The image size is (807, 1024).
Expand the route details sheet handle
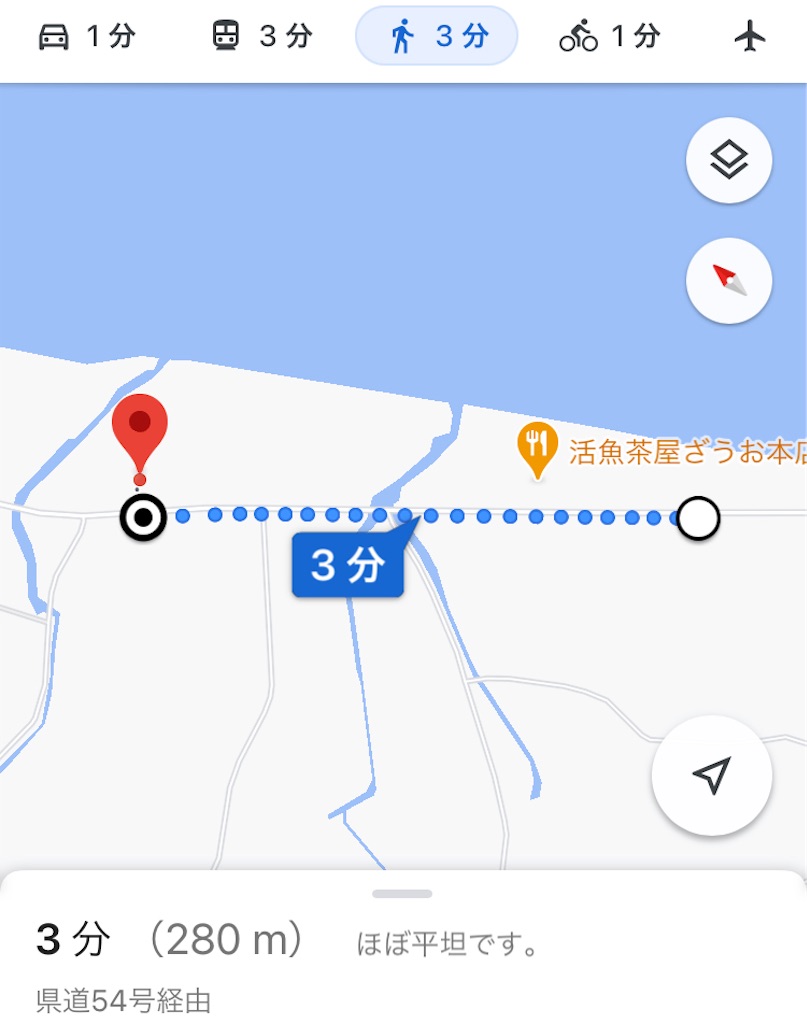point(402,893)
